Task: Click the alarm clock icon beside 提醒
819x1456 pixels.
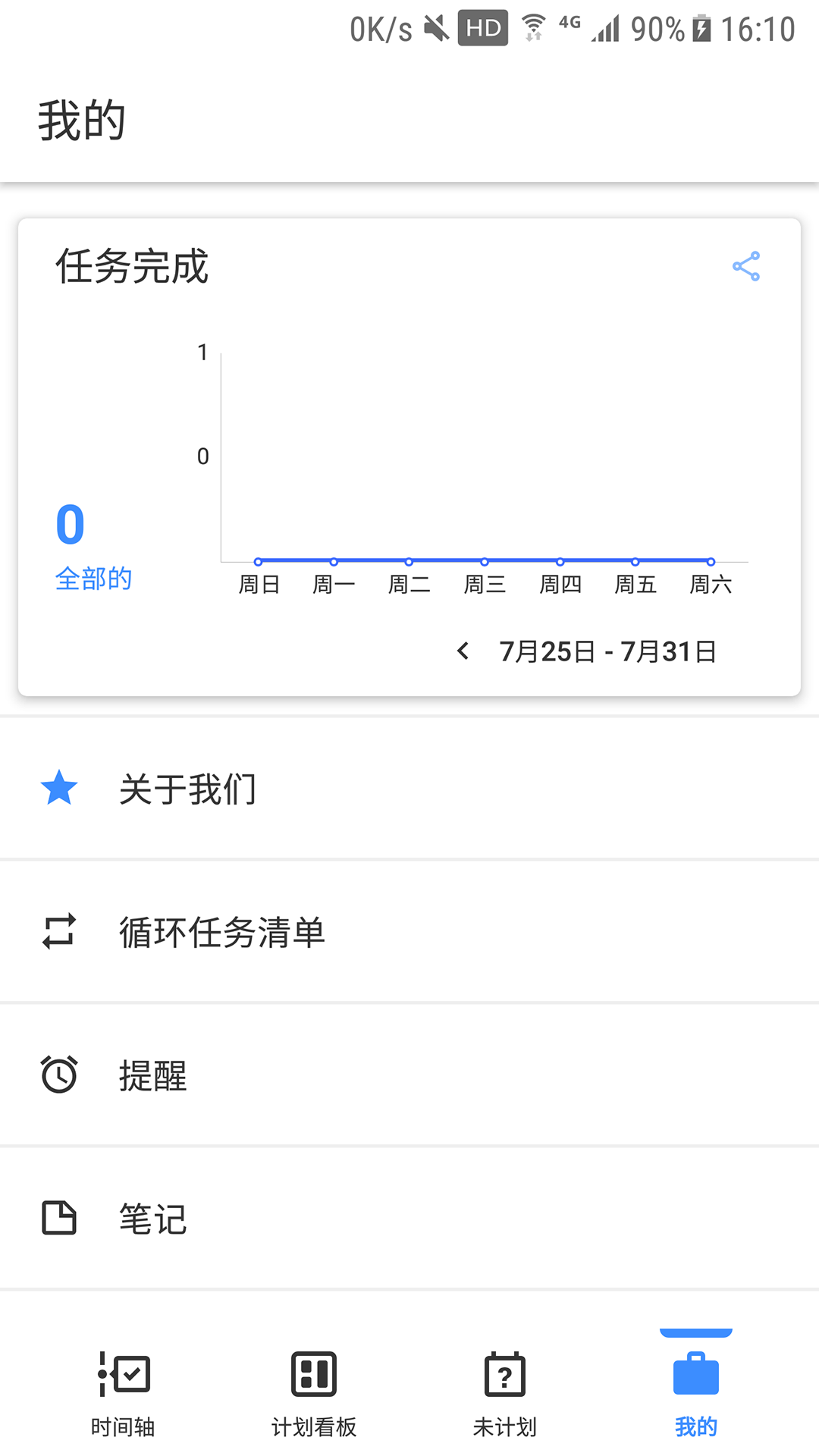Action: point(59,1075)
